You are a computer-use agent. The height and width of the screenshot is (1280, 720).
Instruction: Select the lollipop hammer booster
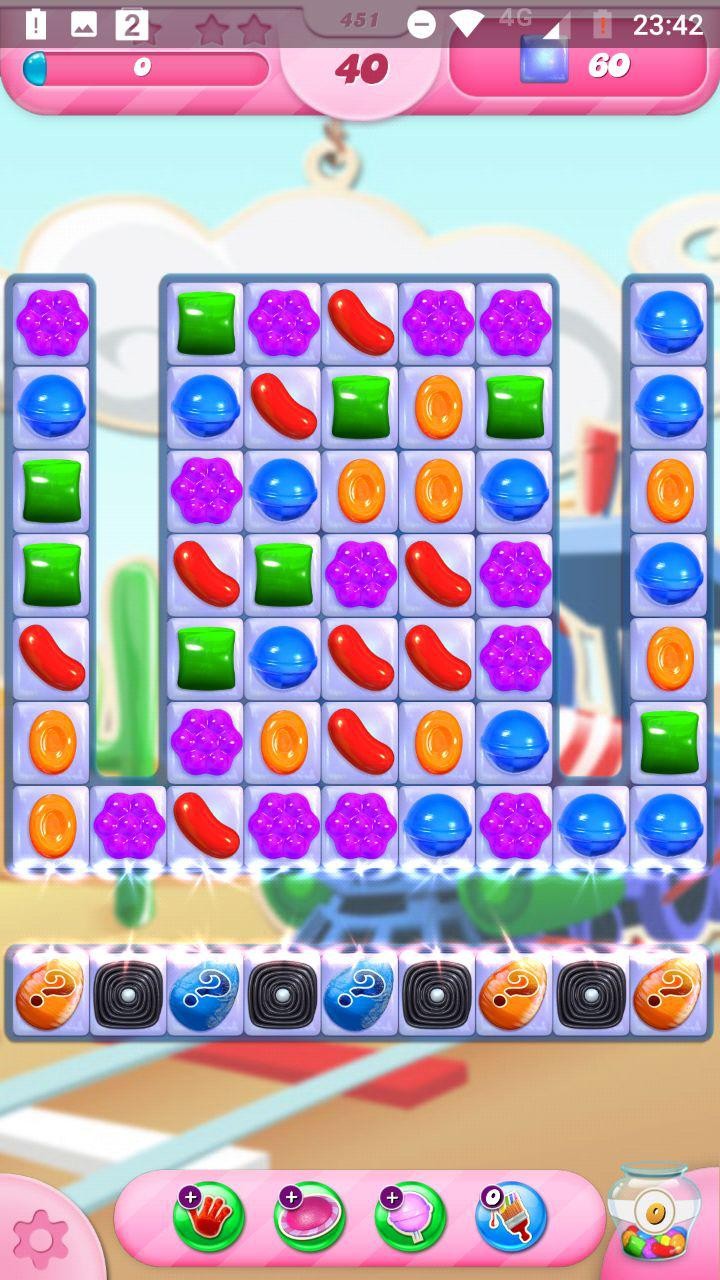(x=410, y=1217)
